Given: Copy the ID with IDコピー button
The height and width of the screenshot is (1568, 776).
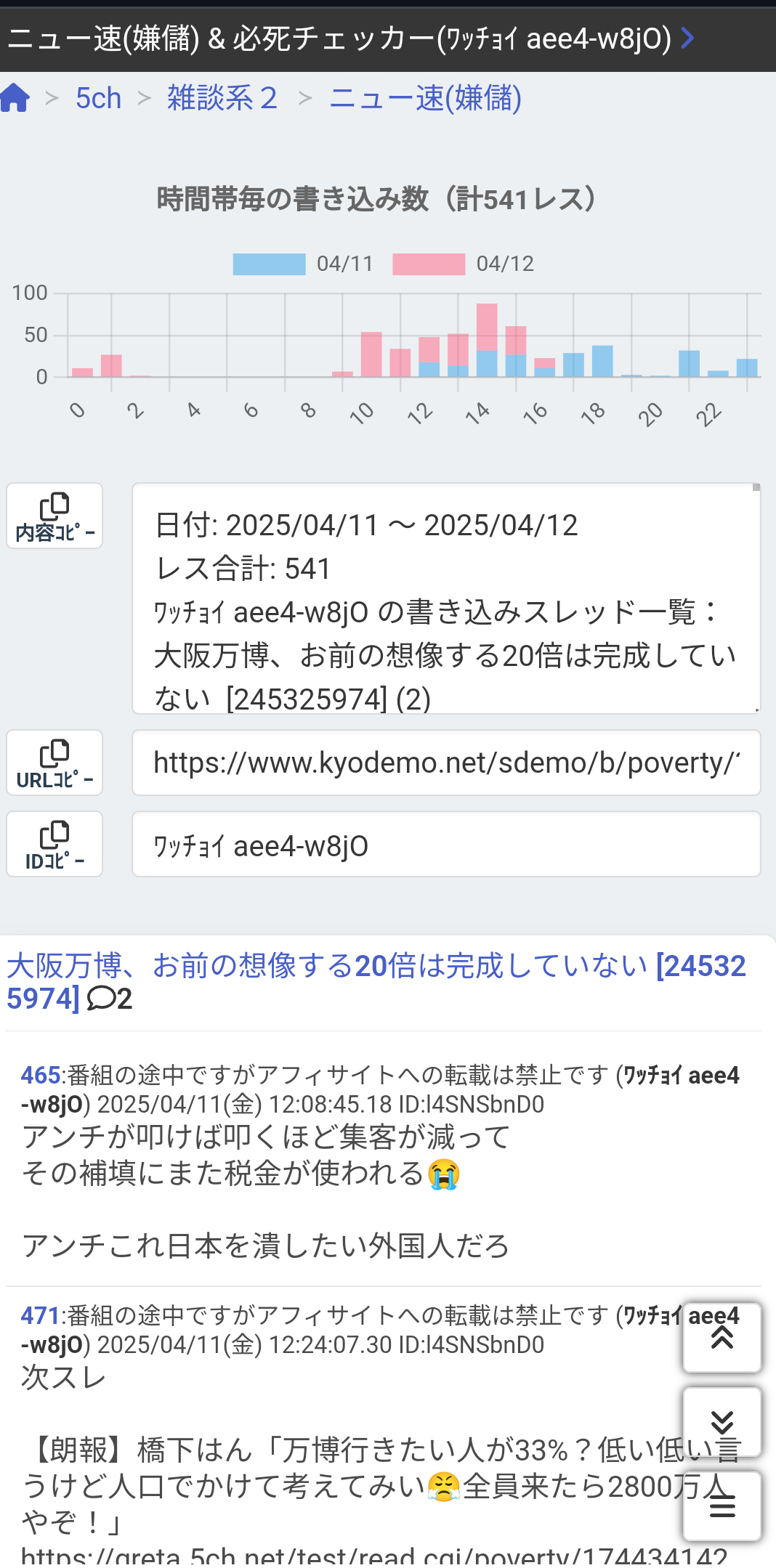Looking at the screenshot, I should 54,844.
